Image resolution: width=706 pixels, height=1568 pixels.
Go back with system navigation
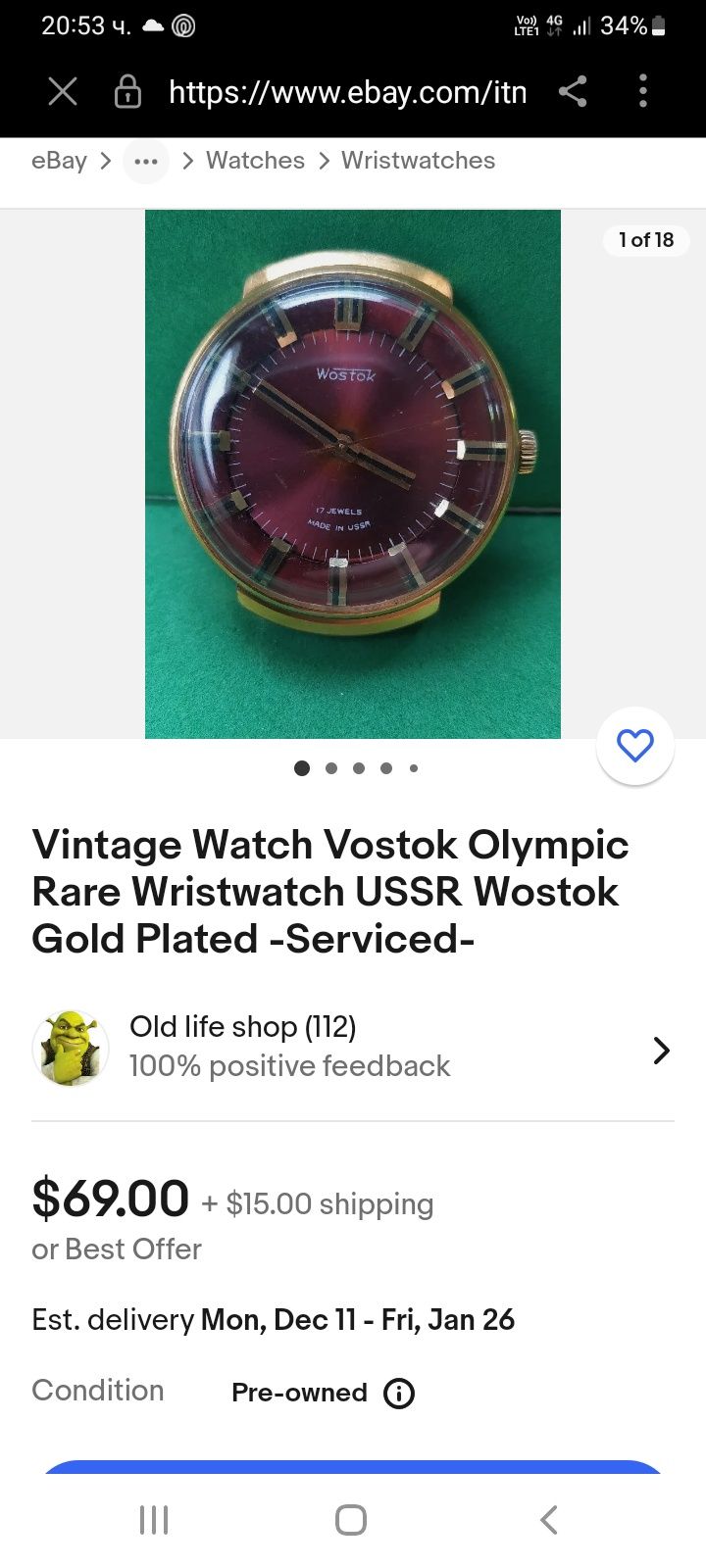point(548,1520)
